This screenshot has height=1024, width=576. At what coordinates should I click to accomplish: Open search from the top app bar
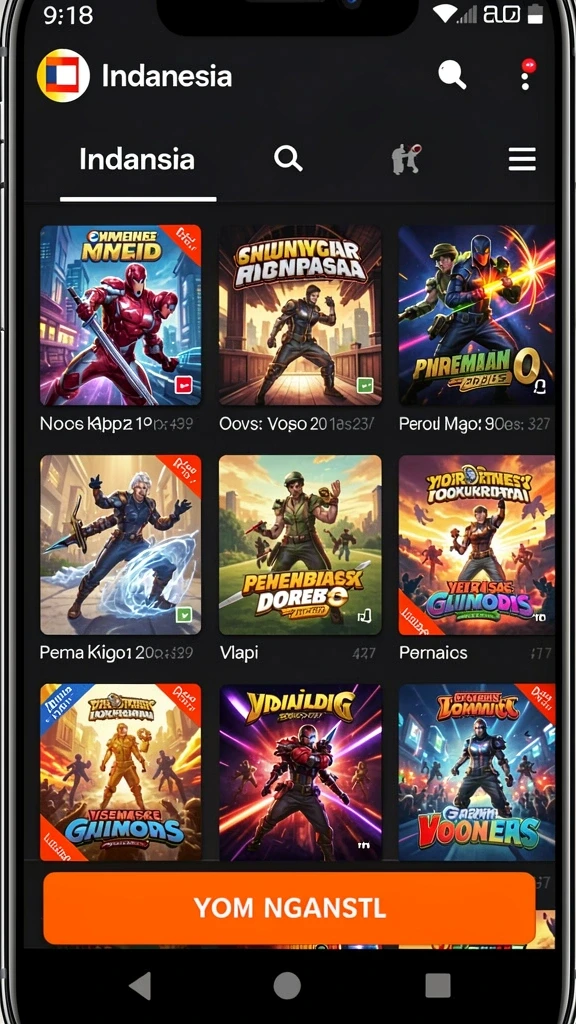452,75
